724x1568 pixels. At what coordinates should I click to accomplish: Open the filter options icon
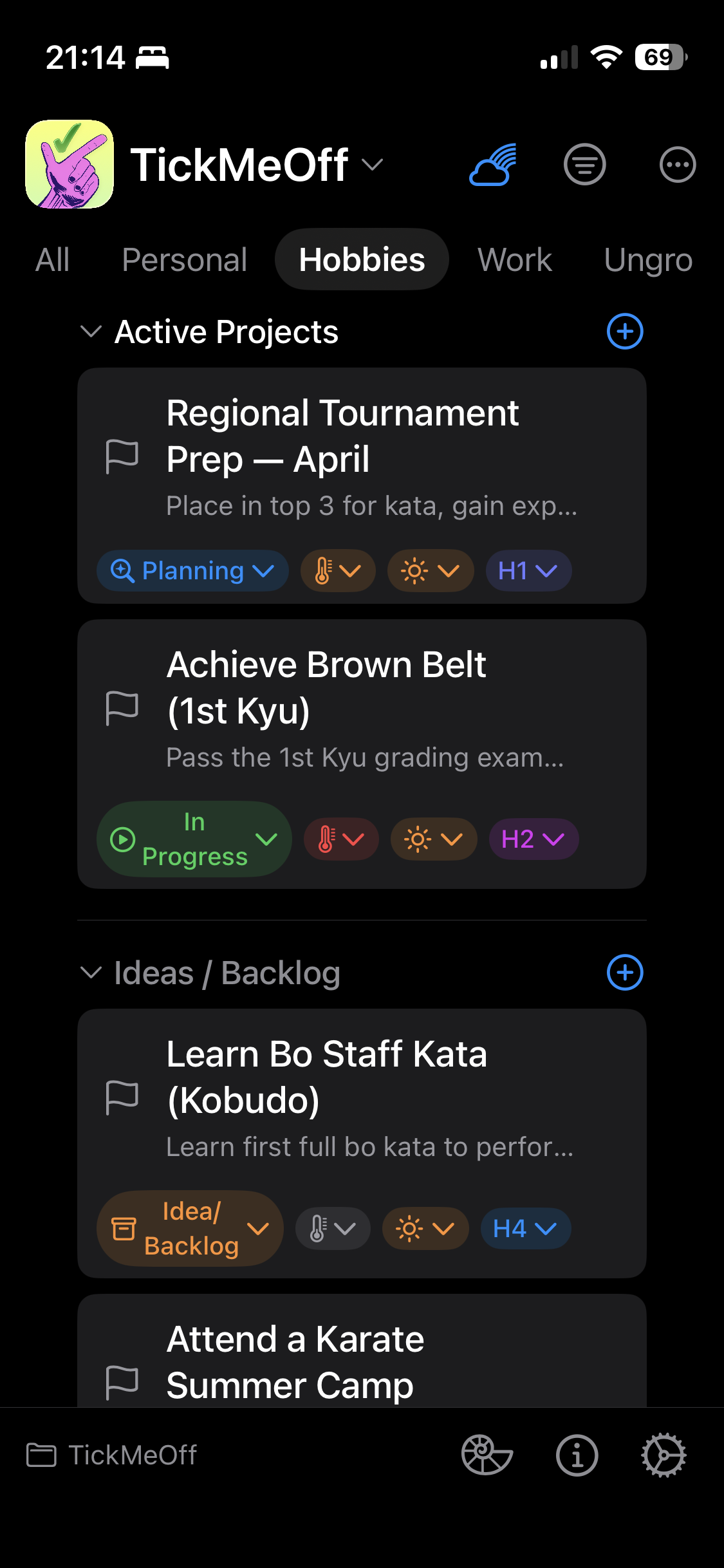point(584,165)
